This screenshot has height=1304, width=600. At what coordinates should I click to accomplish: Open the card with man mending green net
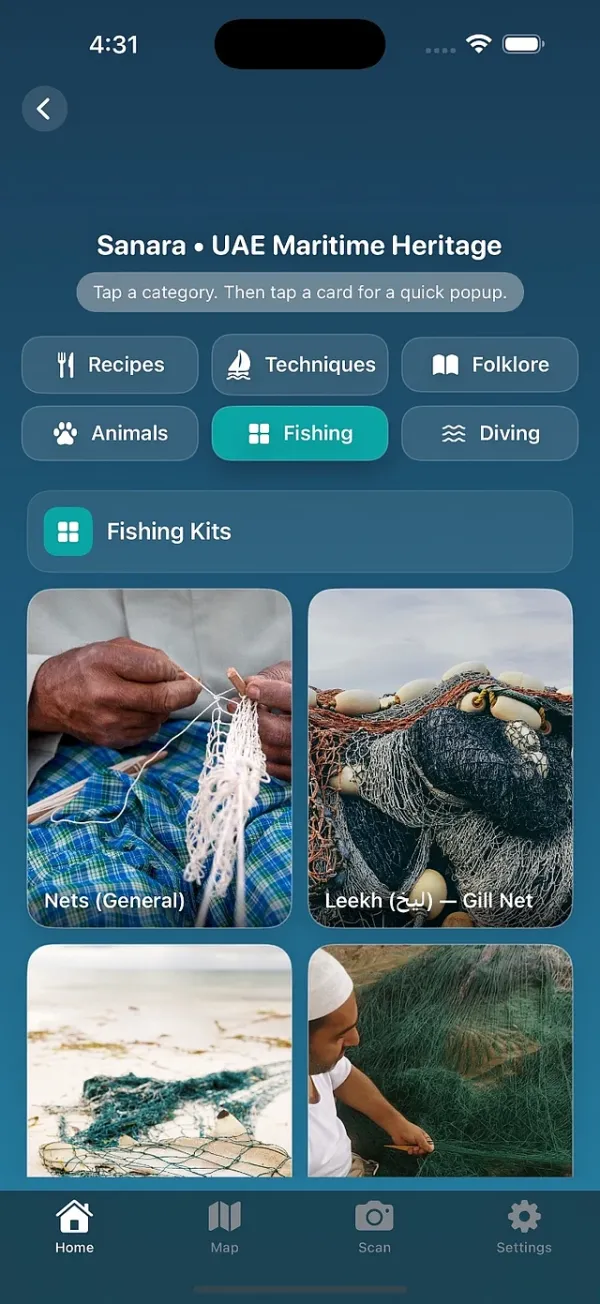pos(440,1060)
